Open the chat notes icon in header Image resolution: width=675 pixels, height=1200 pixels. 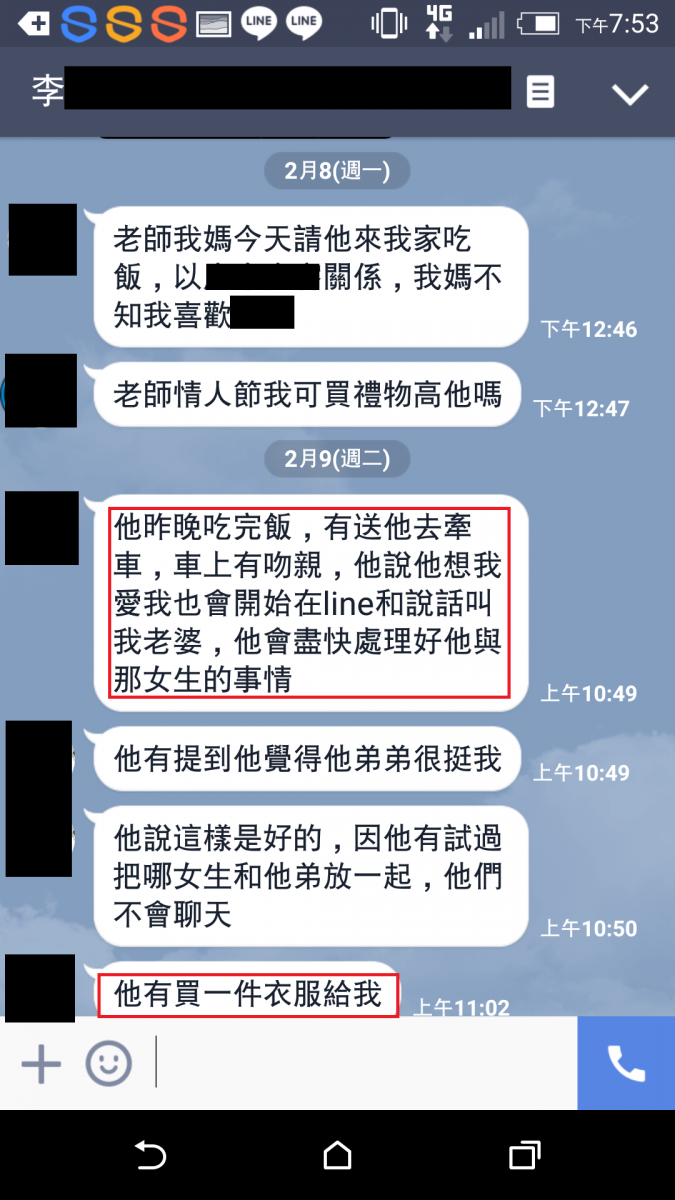[x=540, y=93]
